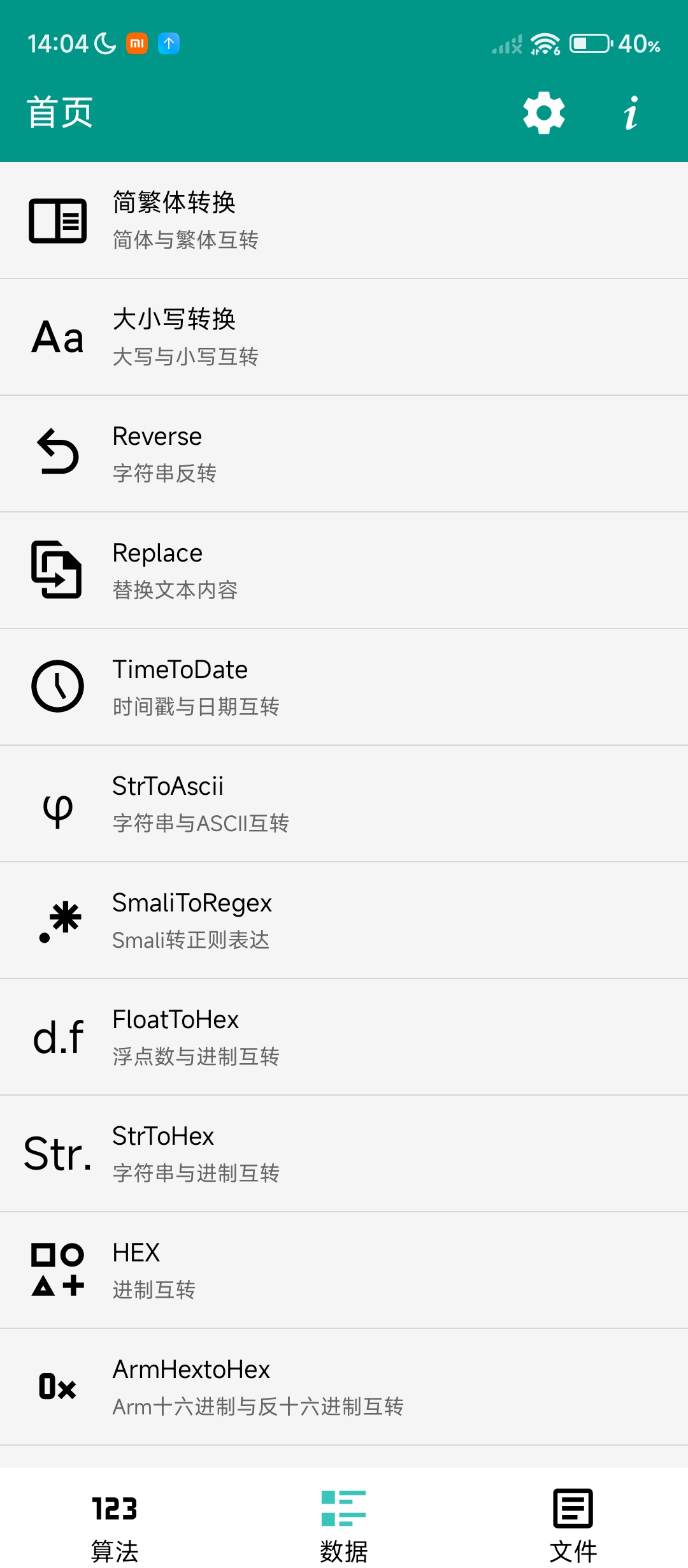Screen dimensions: 688x1568
Task: Open 简繁体转换 tool
Action: 344,221
